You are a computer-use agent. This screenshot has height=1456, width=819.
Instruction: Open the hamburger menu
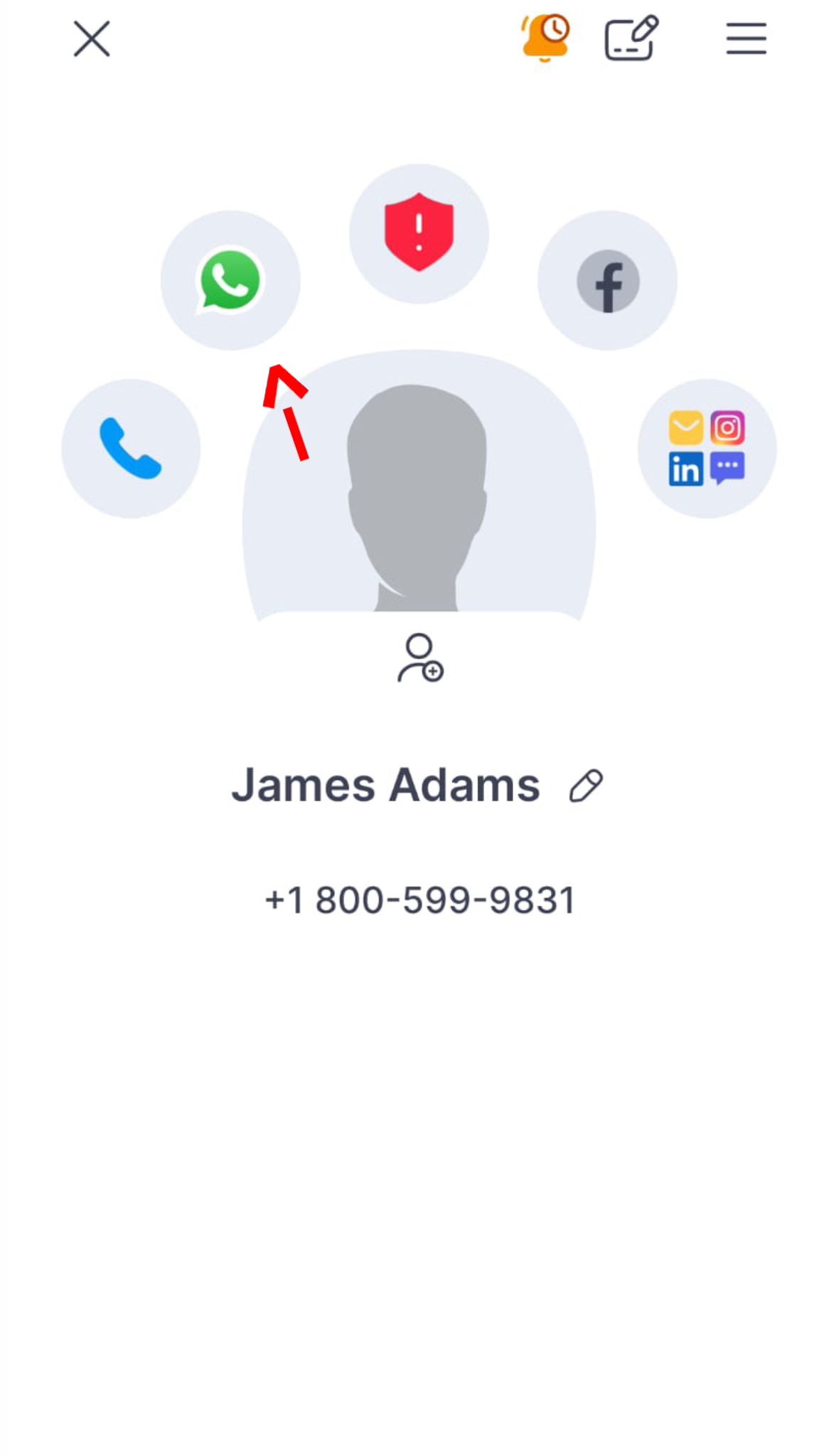tap(746, 38)
